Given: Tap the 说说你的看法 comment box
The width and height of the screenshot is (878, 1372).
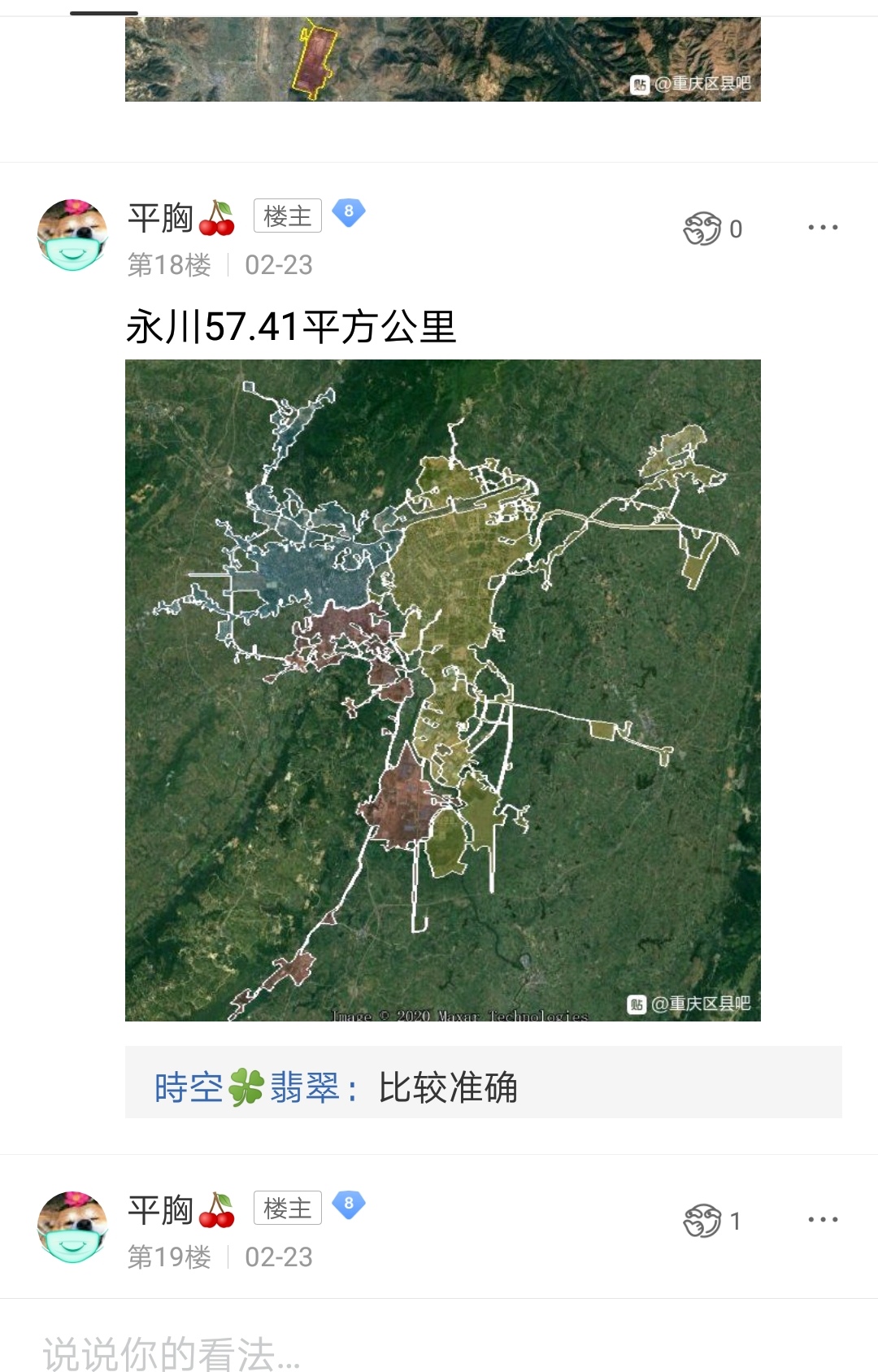Looking at the screenshot, I should pyautogui.click(x=325, y=1352).
